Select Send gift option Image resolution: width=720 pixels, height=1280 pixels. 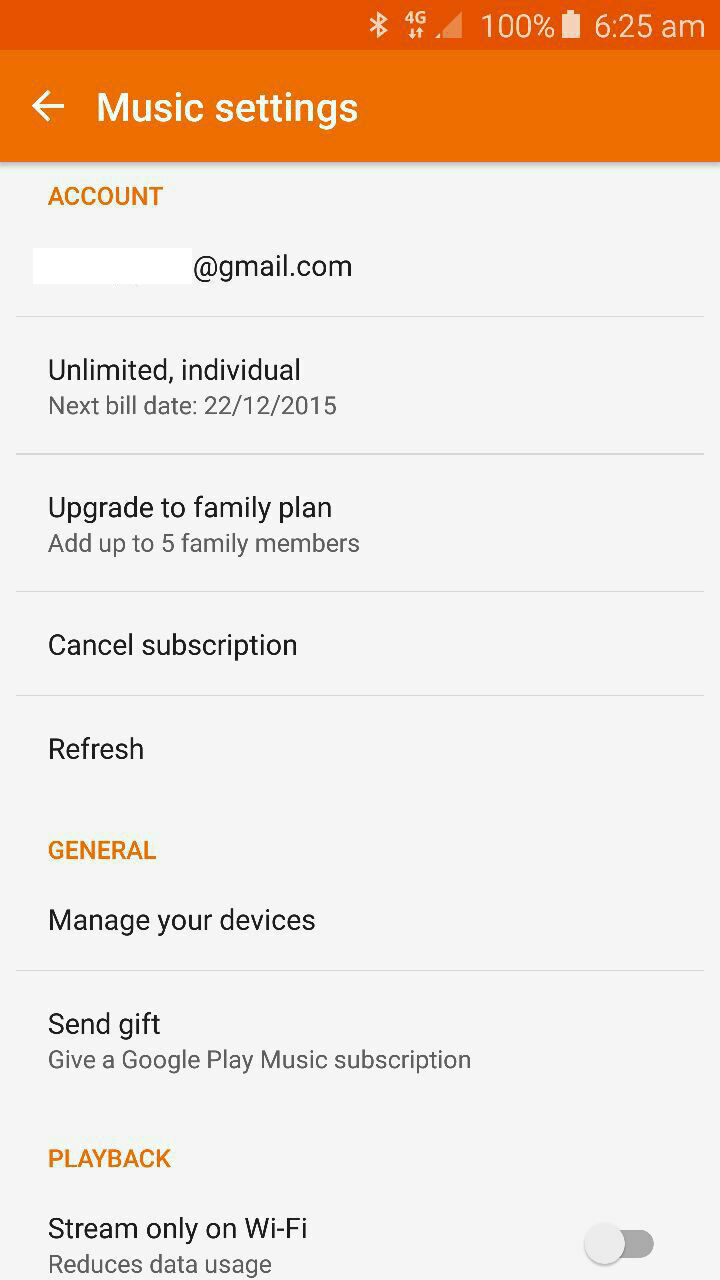point(360,1040)
